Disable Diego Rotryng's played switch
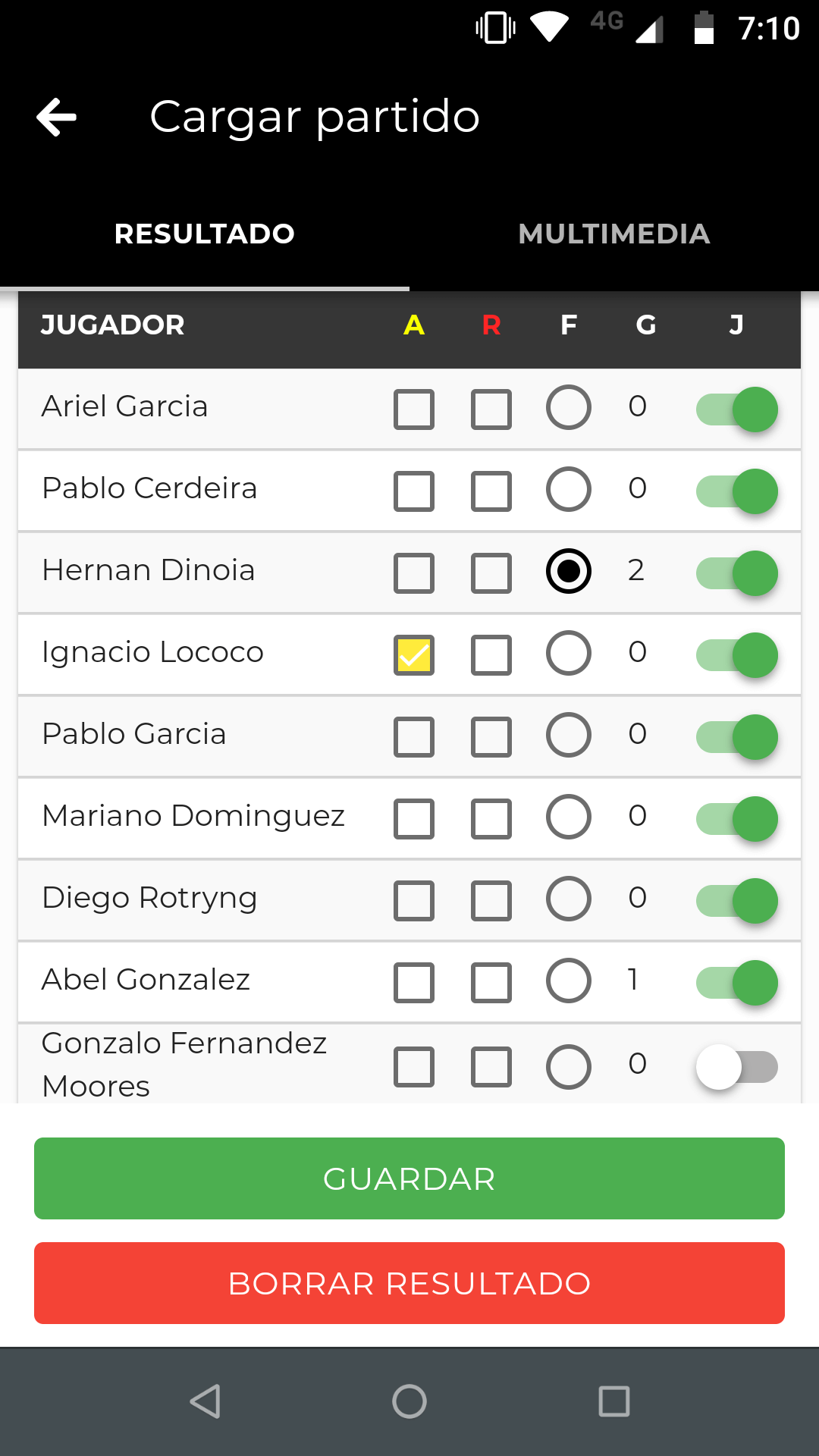819x1456 pixels. point(737,901)
